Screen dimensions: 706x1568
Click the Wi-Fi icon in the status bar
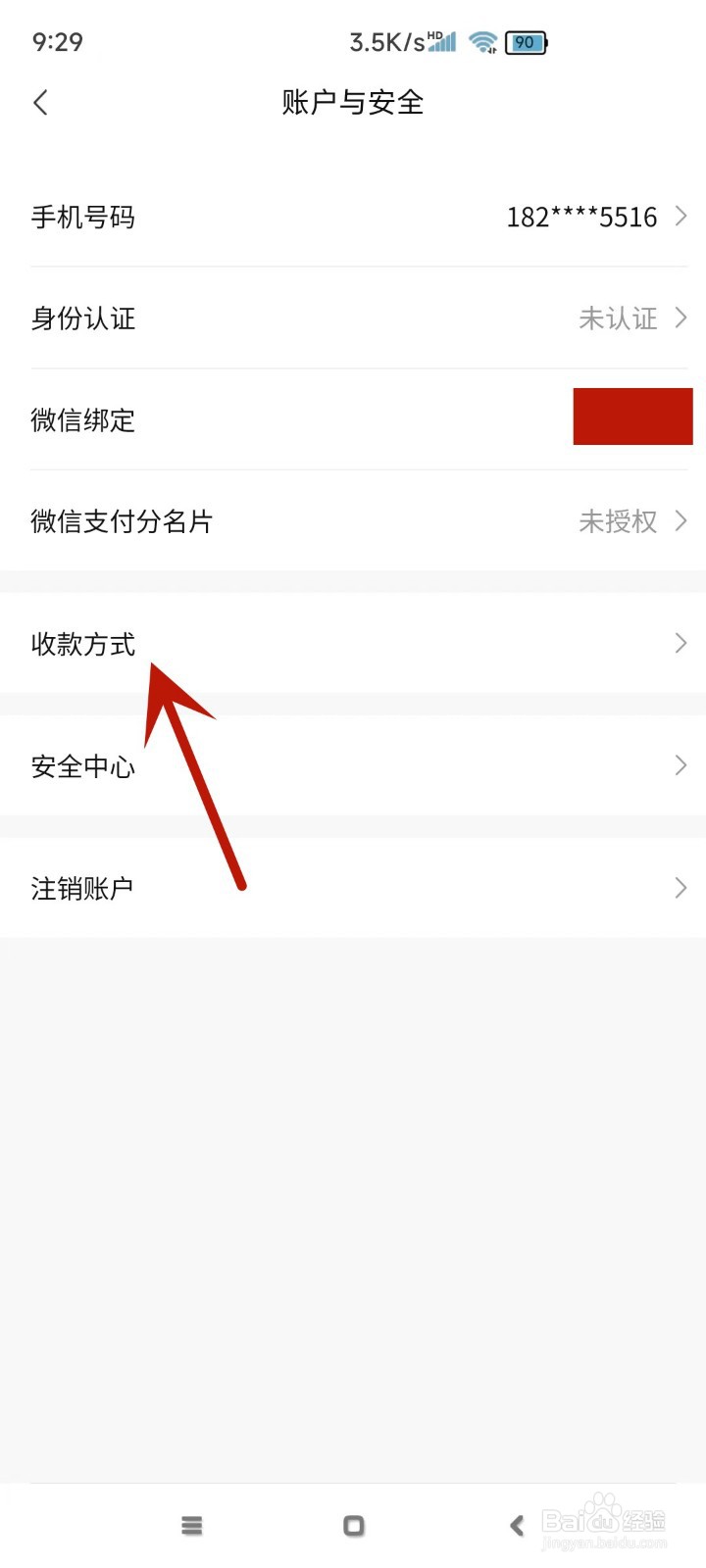(x=482, y=42)
